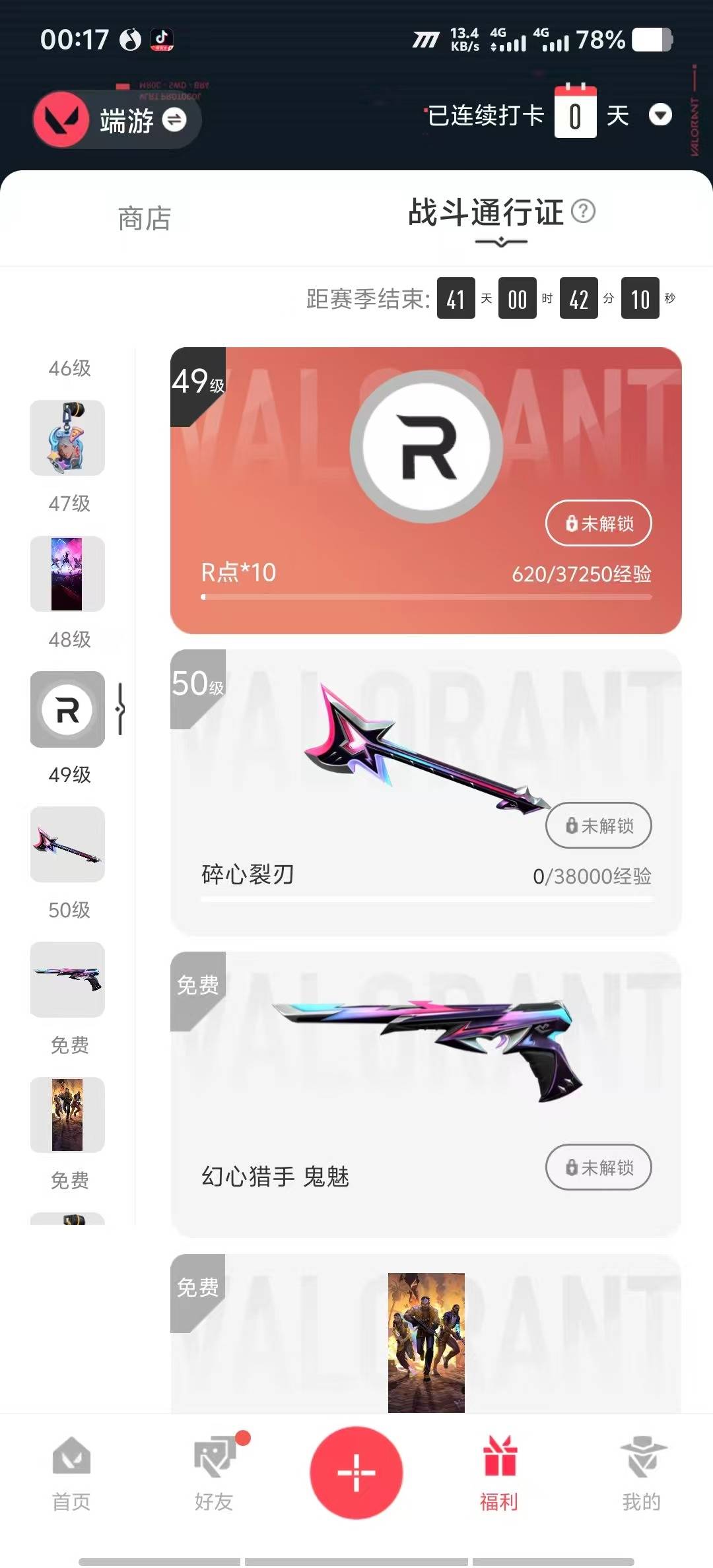Tap the check-in calendar icon showing 0

tap(576, 114)
